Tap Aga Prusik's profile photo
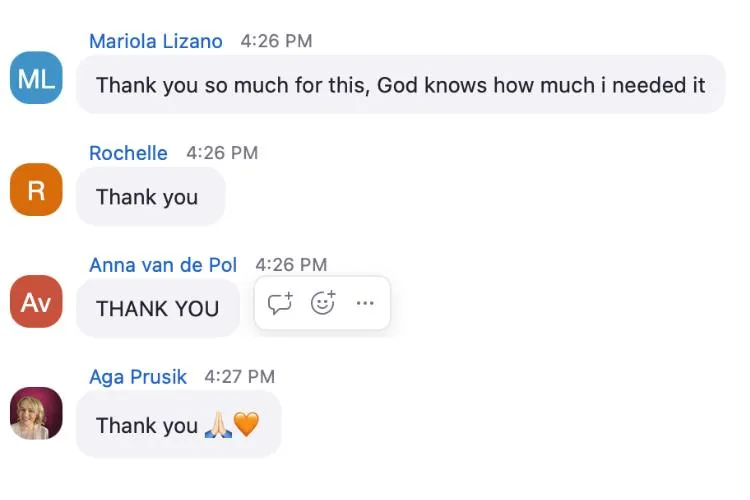Screen dimensions: 750x500 [36, 414]
